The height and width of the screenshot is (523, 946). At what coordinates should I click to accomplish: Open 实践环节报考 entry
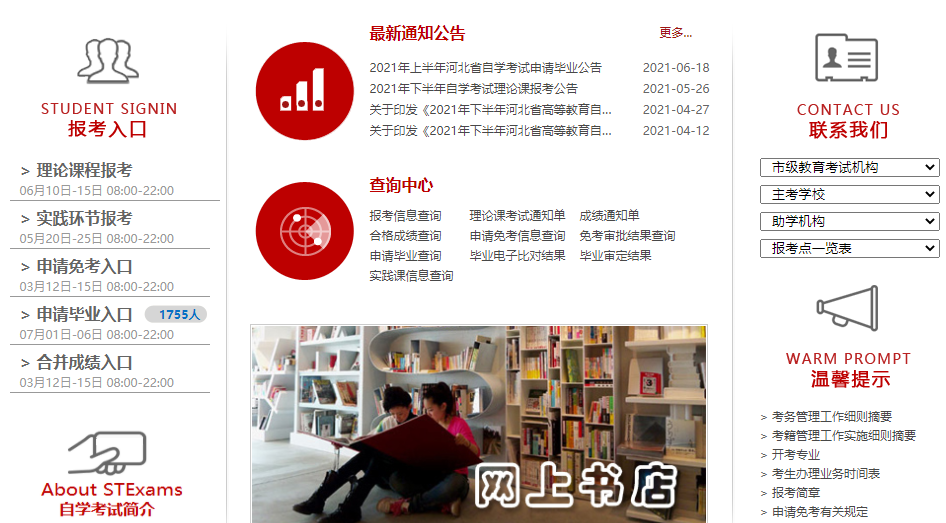pyautogui.click(x=84, y=219)
